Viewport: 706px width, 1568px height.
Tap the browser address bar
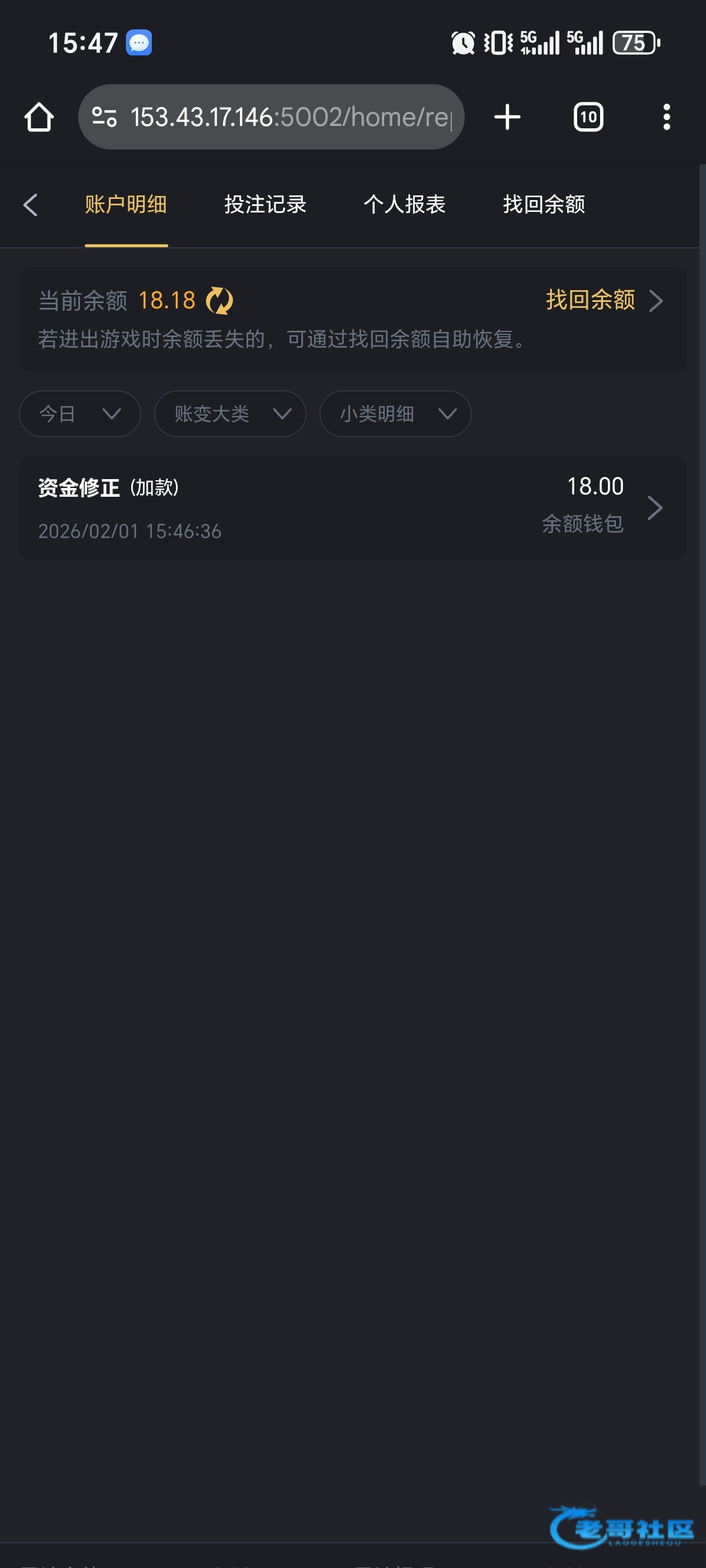[x=271, y=117]
